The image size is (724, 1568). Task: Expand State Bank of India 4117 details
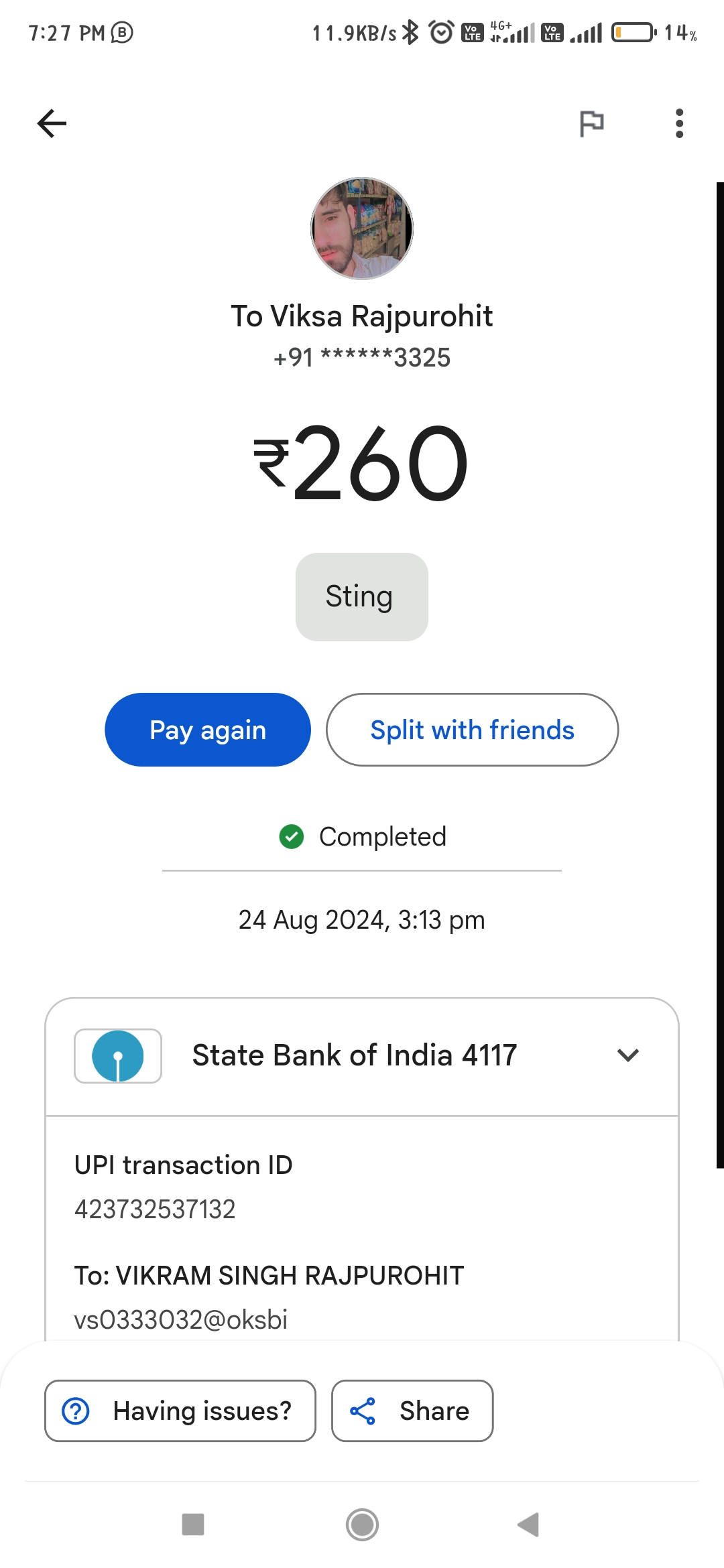click(362, 1056)
